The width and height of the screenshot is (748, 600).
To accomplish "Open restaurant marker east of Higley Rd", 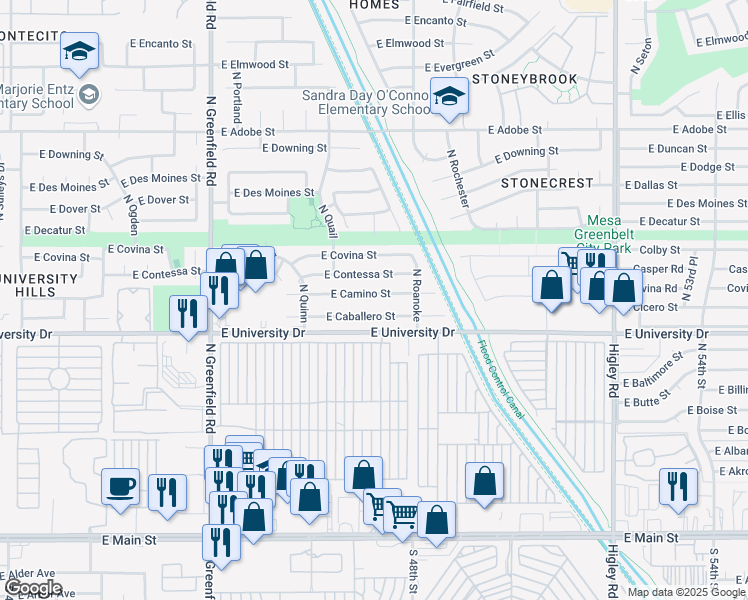I will tap(678, 488).
